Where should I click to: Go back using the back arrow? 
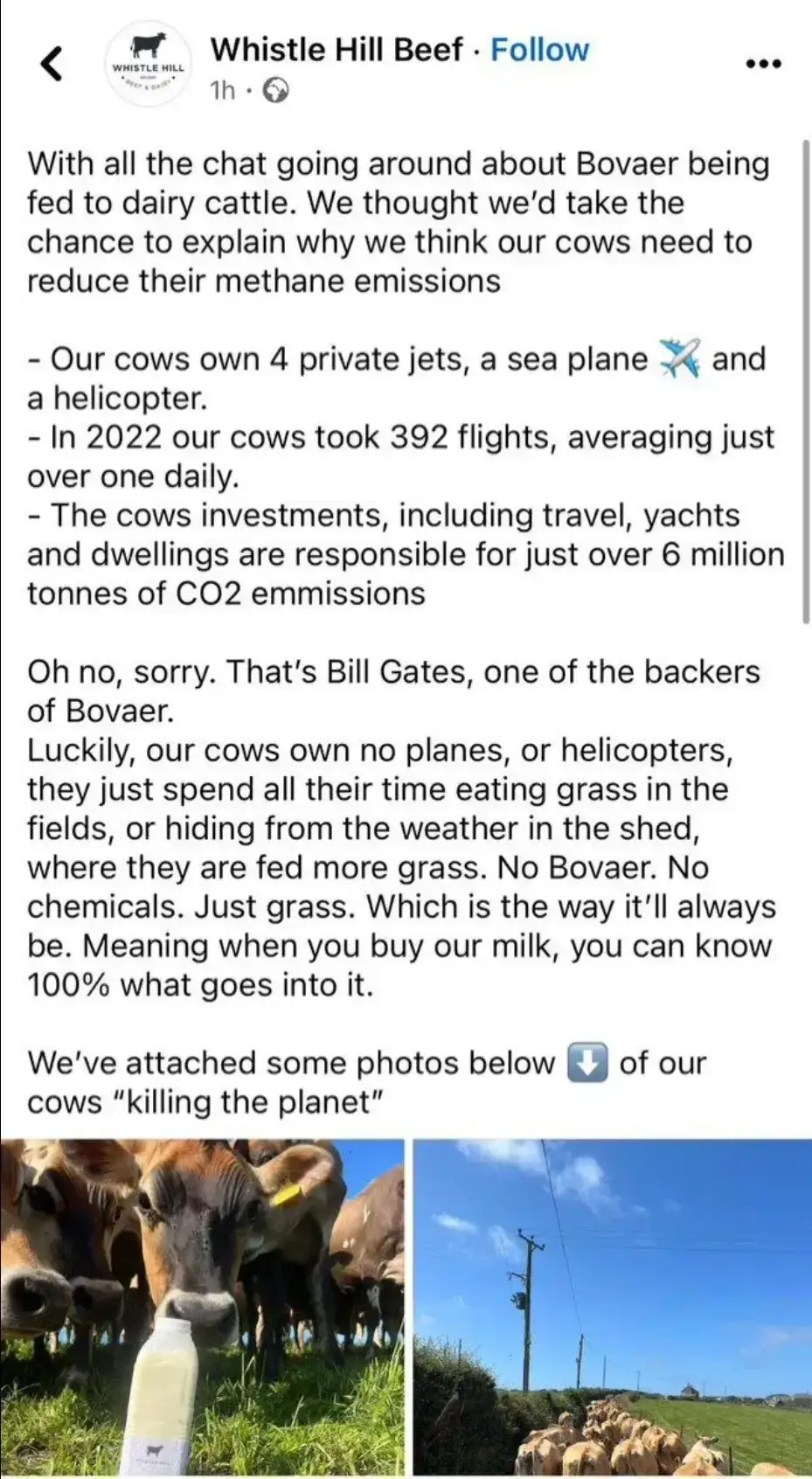click(52, 65)
